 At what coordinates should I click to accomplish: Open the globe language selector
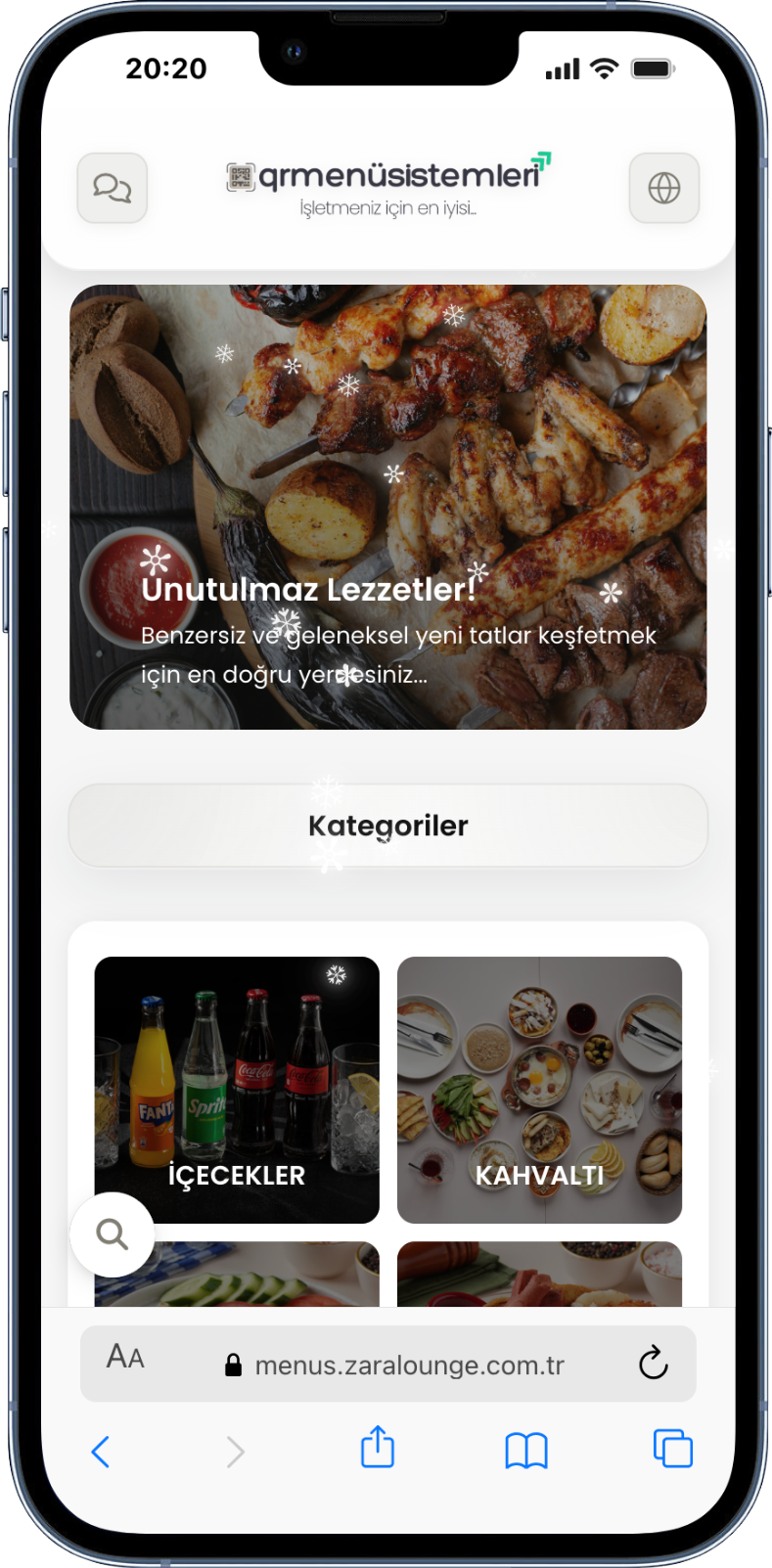(x=663, y=188)
